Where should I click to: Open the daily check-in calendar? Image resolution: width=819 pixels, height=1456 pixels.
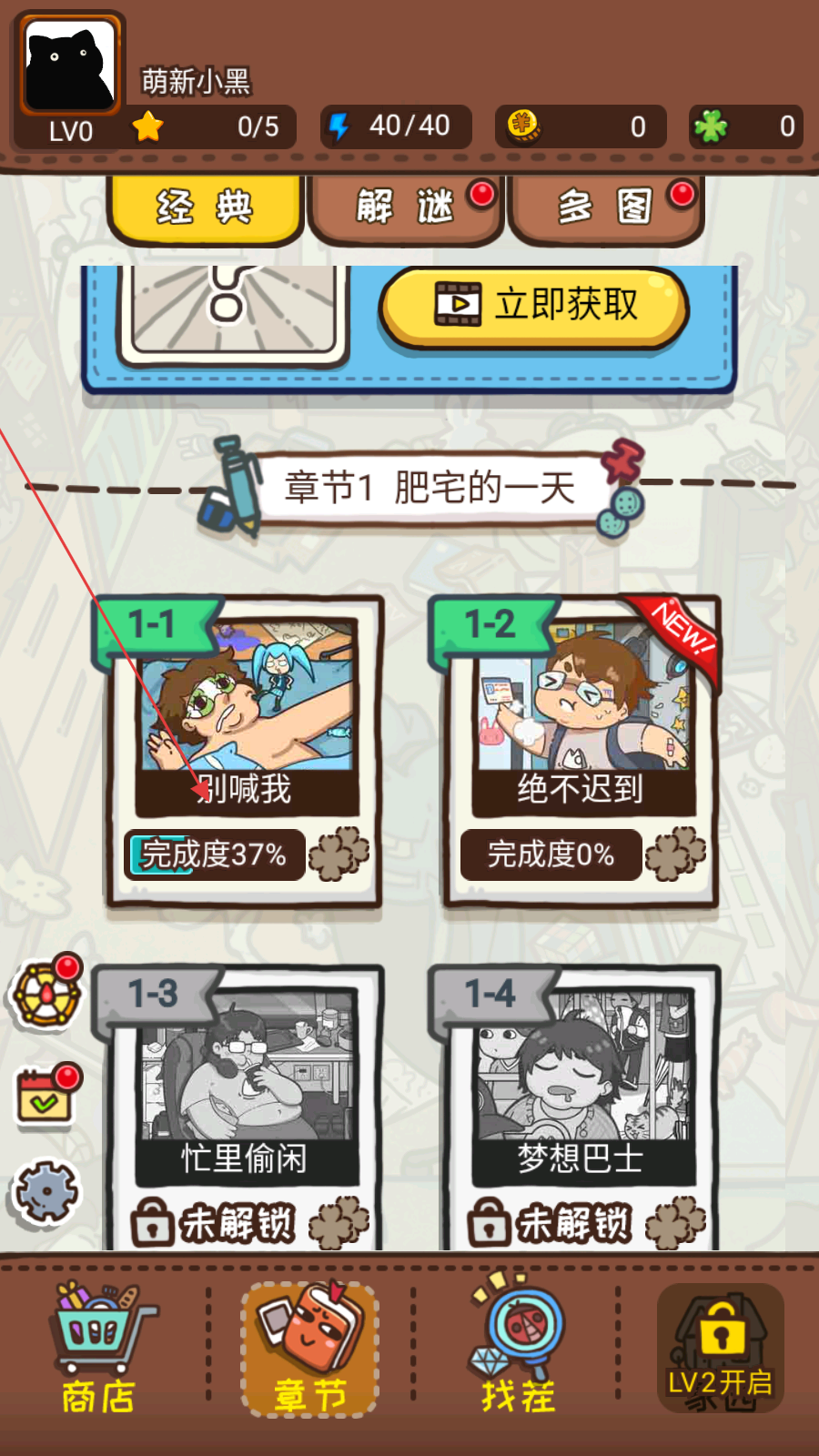(x=45, y=1095)
